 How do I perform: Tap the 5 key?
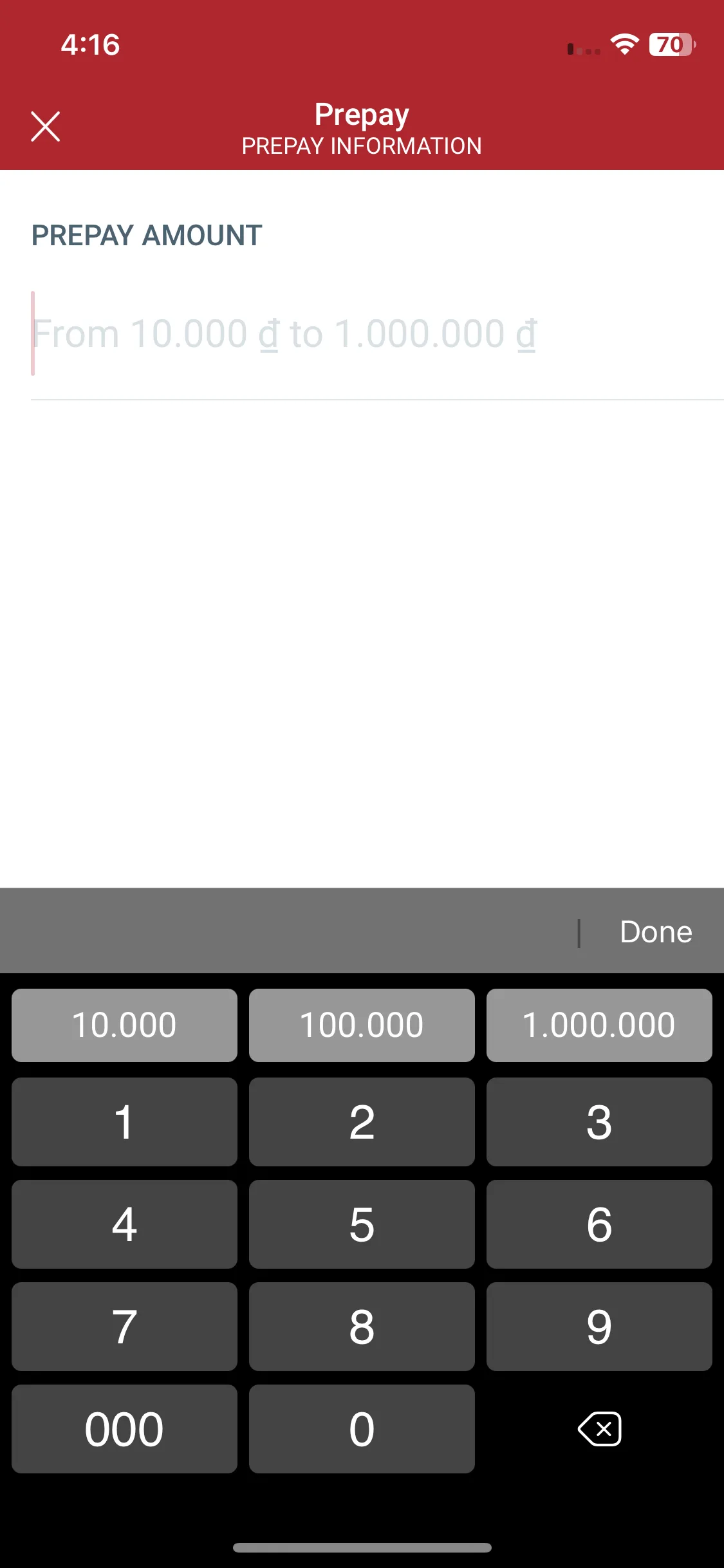362,1224
